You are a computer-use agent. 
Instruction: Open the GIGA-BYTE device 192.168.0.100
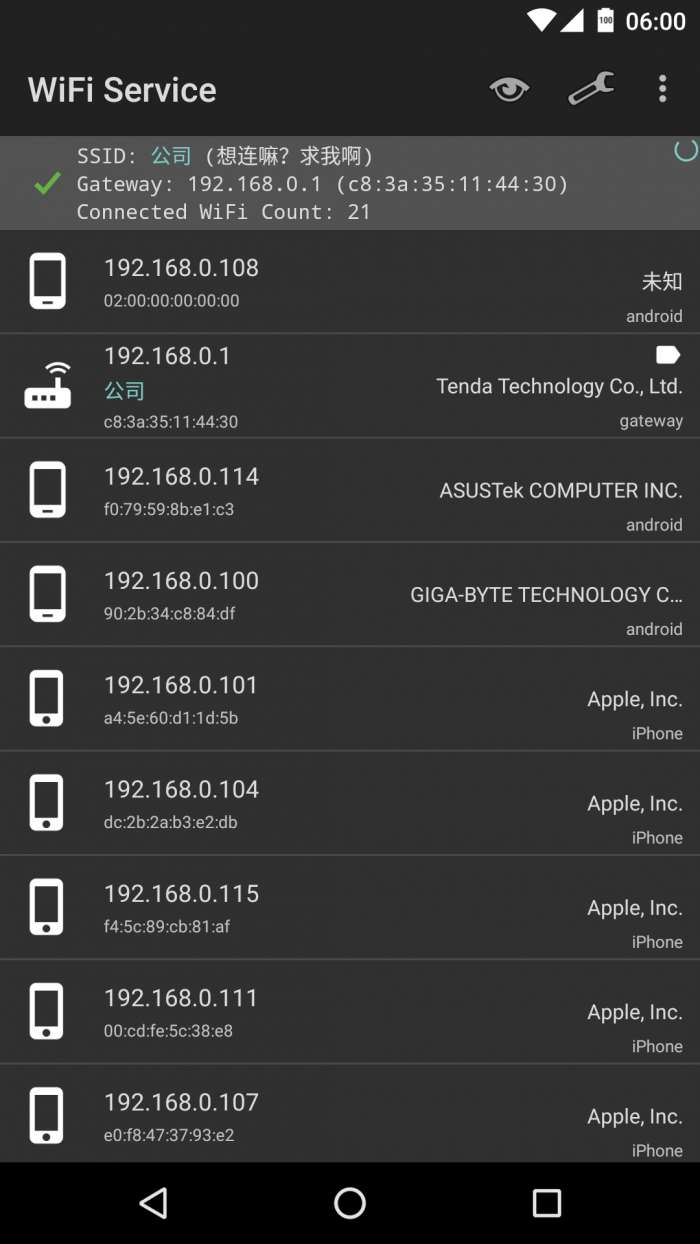click(x=350, y=595)
